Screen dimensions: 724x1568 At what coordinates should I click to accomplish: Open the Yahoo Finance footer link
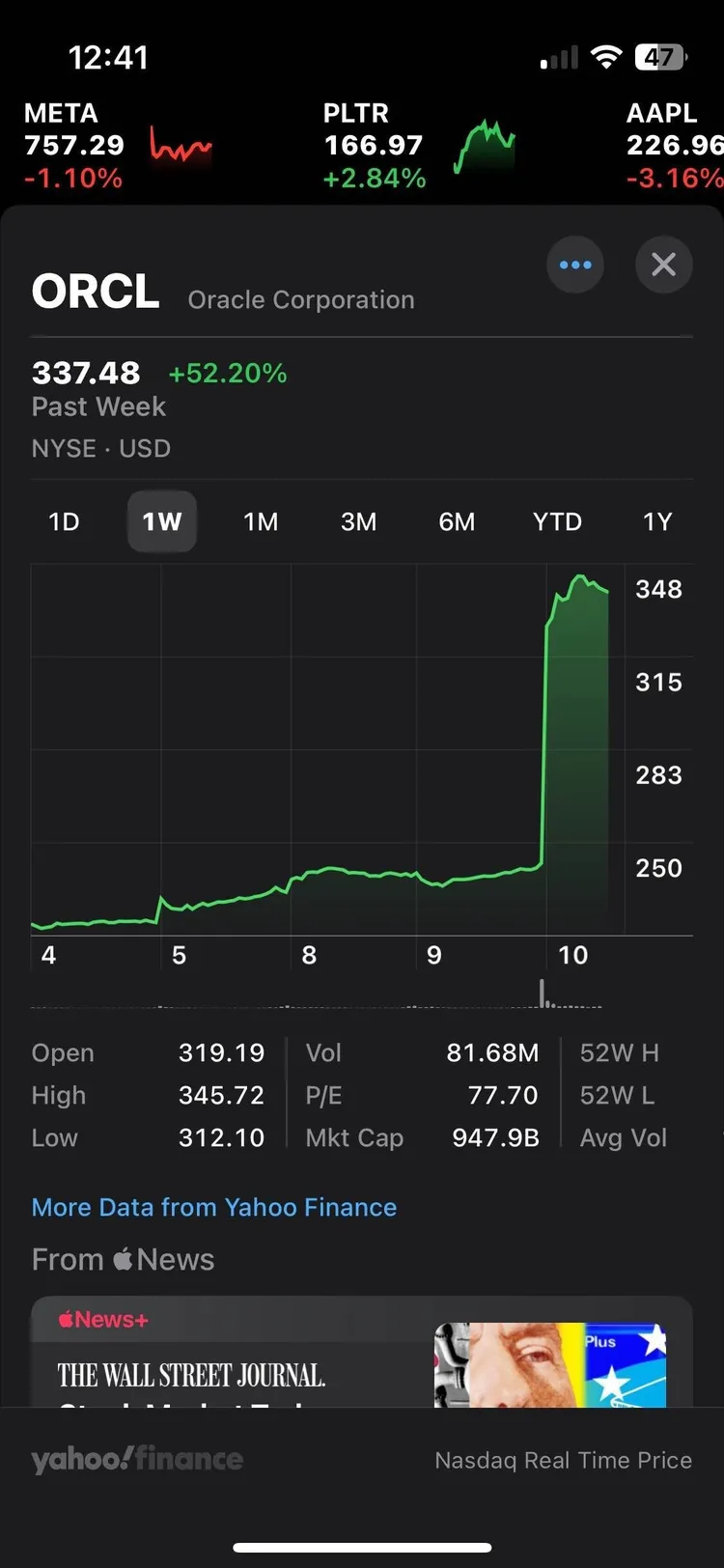[x=137, y=1459]
